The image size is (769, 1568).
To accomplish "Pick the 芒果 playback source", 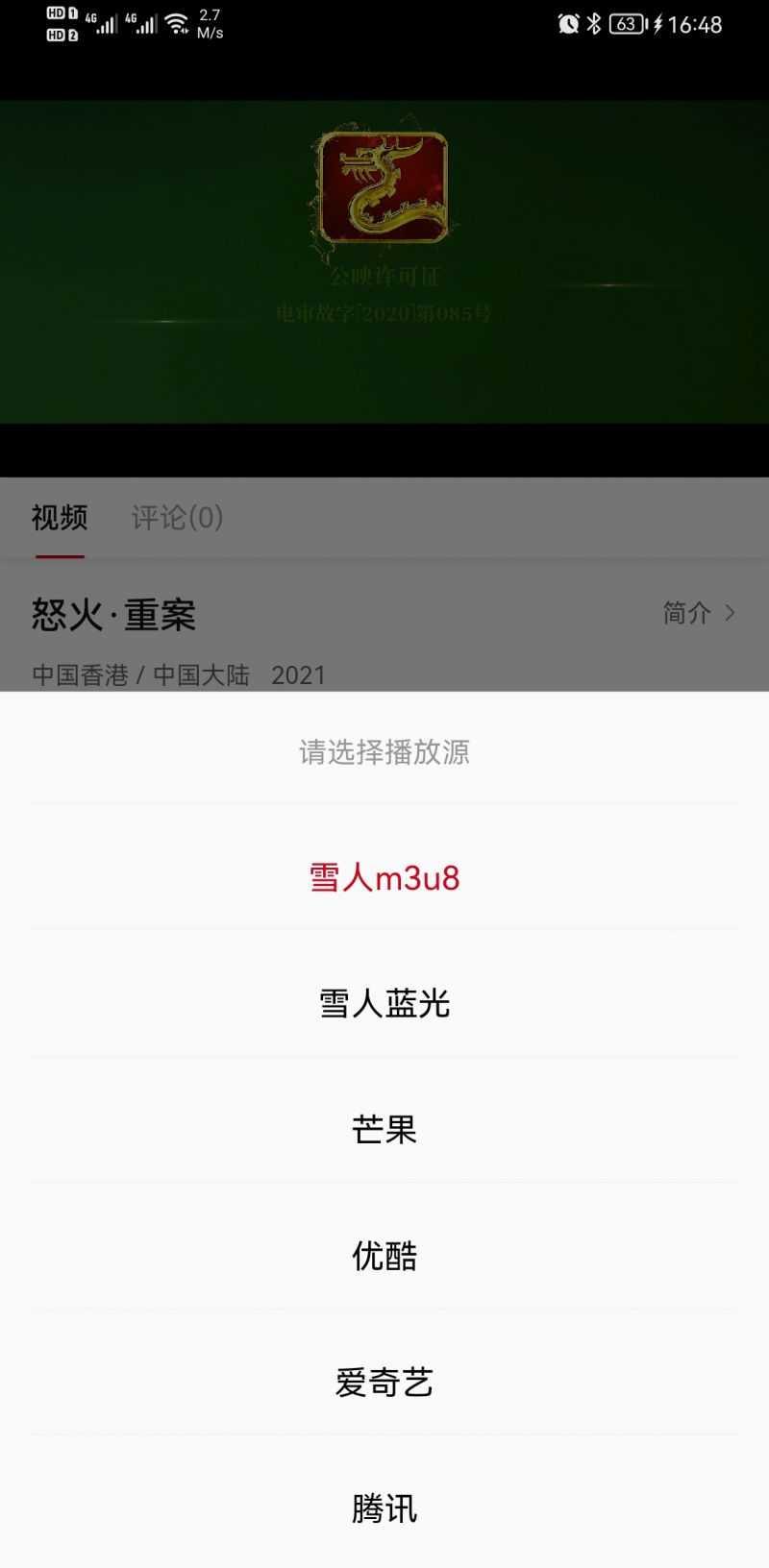I will click(384, 1129).
